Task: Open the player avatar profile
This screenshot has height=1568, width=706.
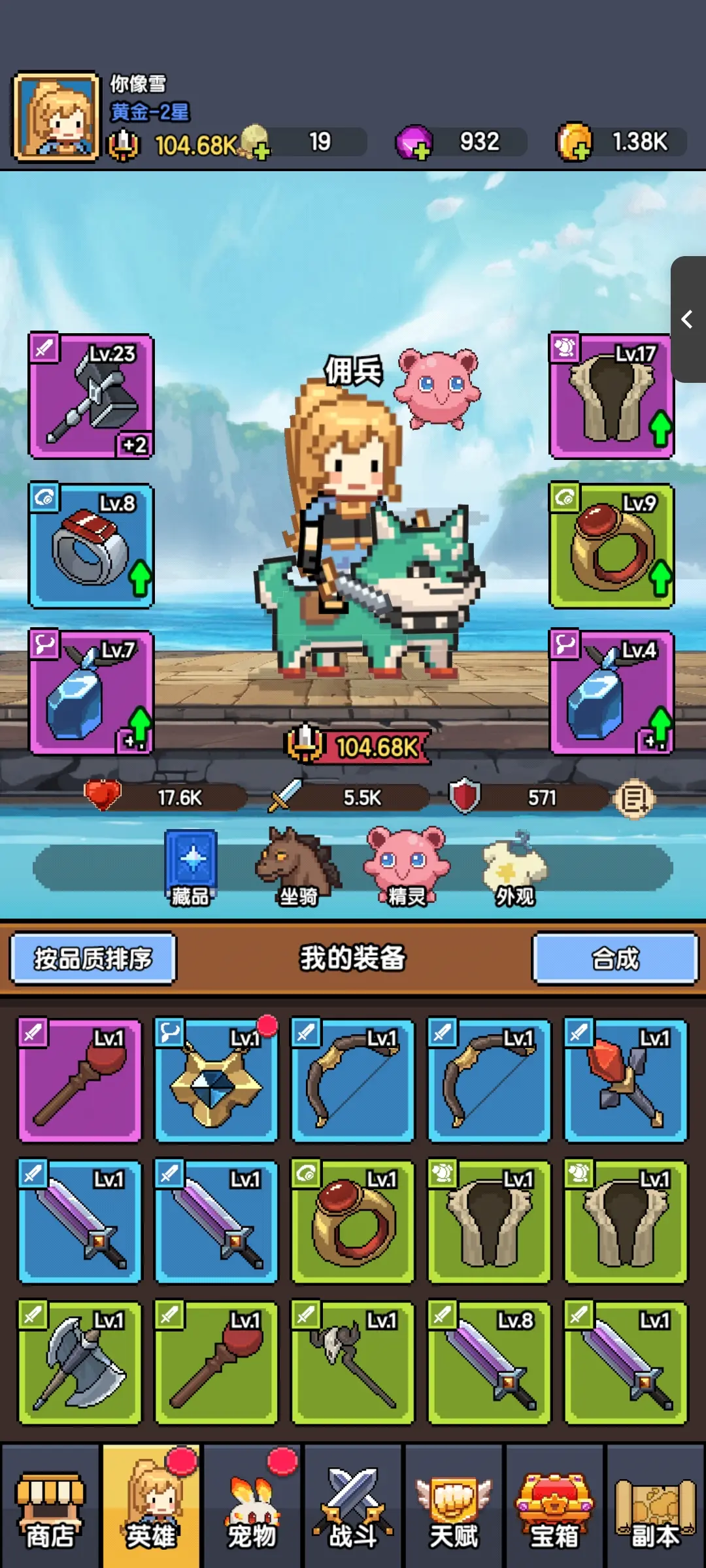Action: 57,118
